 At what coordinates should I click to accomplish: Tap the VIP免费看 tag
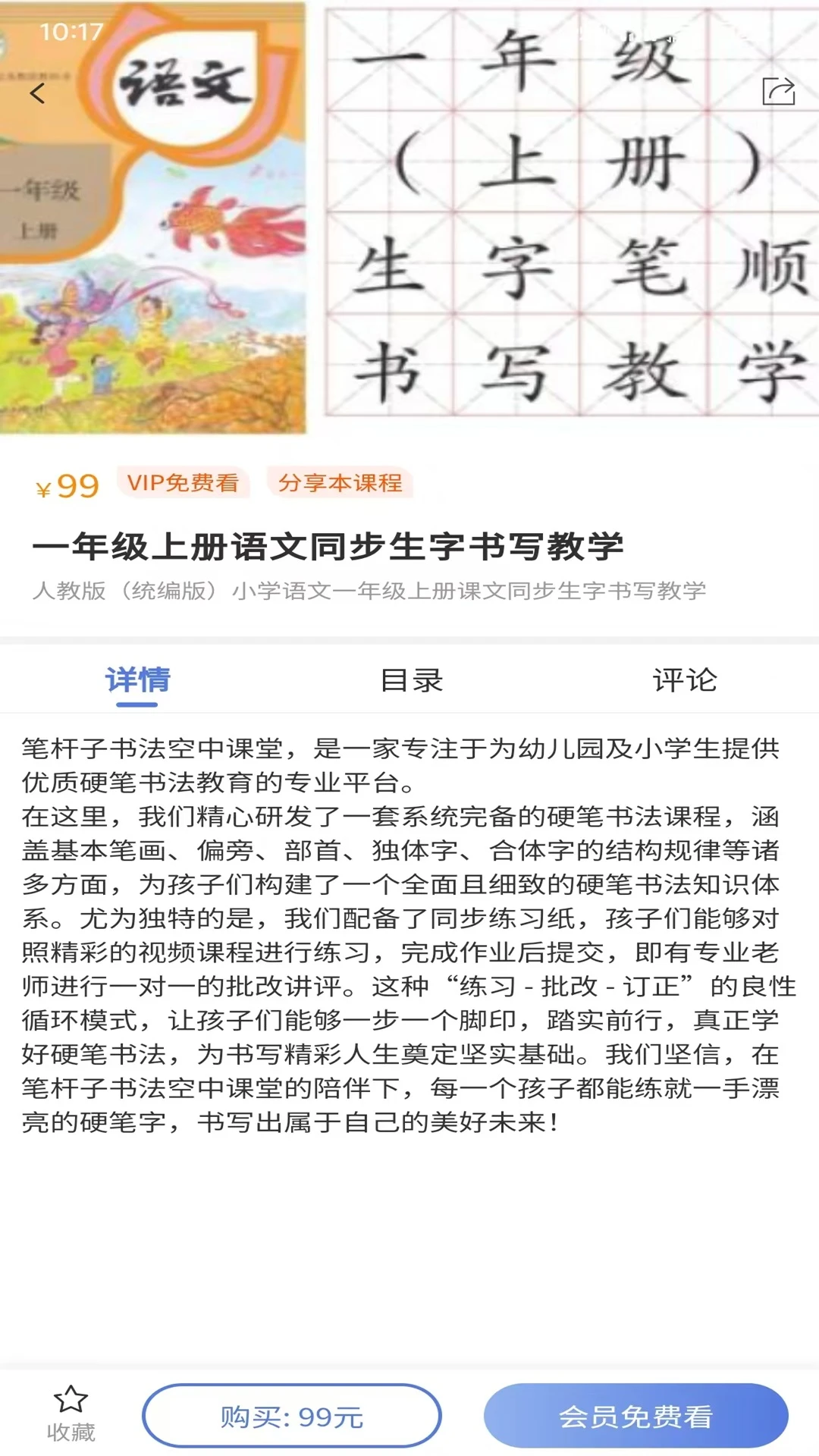coord(183,483)
